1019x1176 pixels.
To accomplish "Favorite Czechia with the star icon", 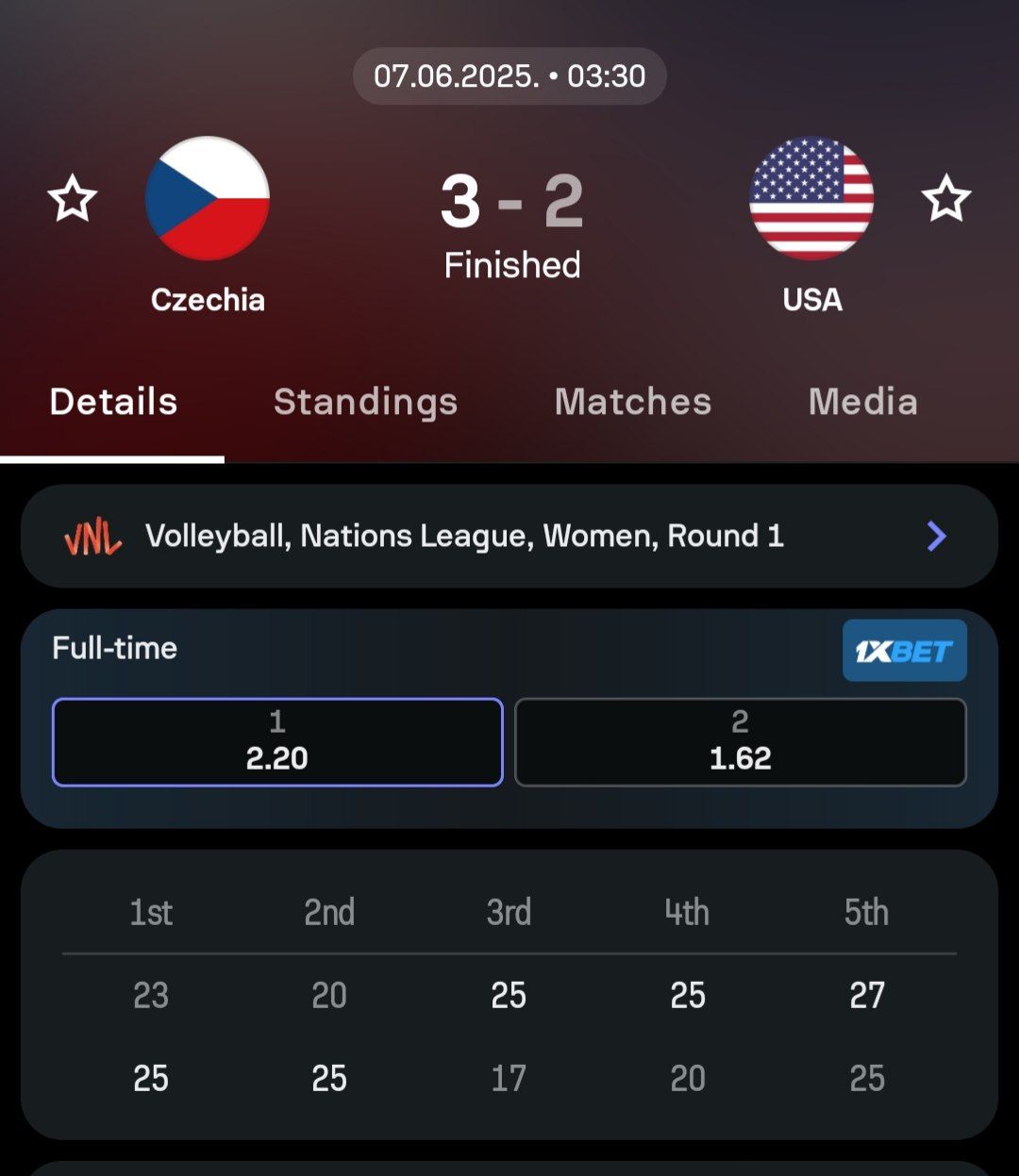I will [73, 199].
